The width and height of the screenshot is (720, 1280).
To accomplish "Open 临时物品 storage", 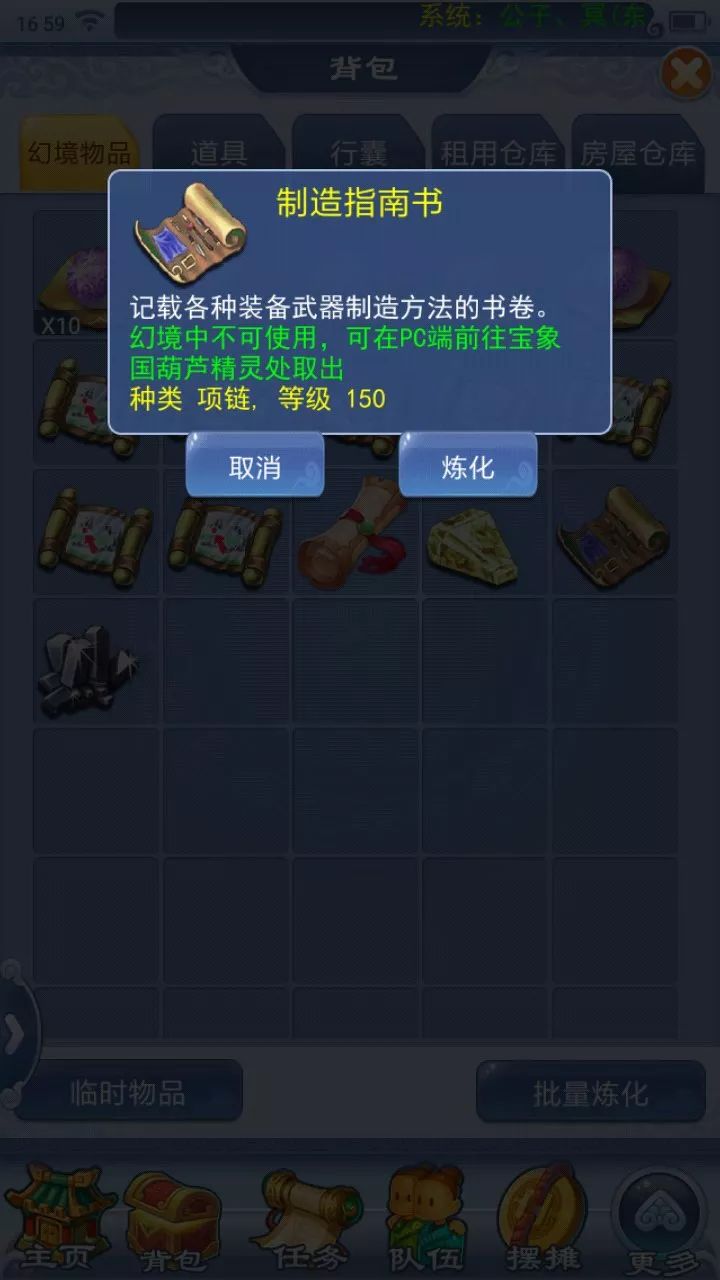I will [x=128, y=1092].
